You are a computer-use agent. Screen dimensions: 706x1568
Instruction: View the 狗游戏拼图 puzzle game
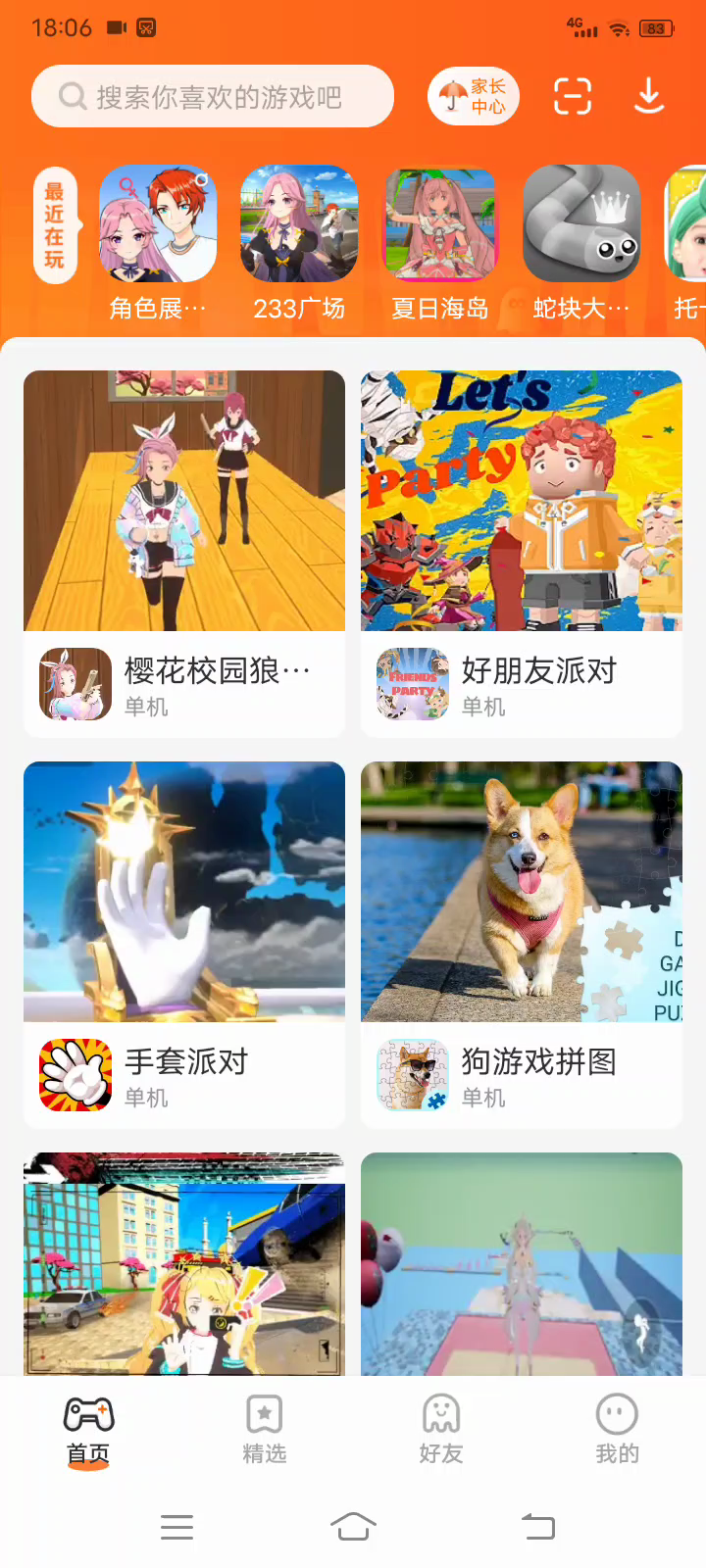[x=522, y=944]
